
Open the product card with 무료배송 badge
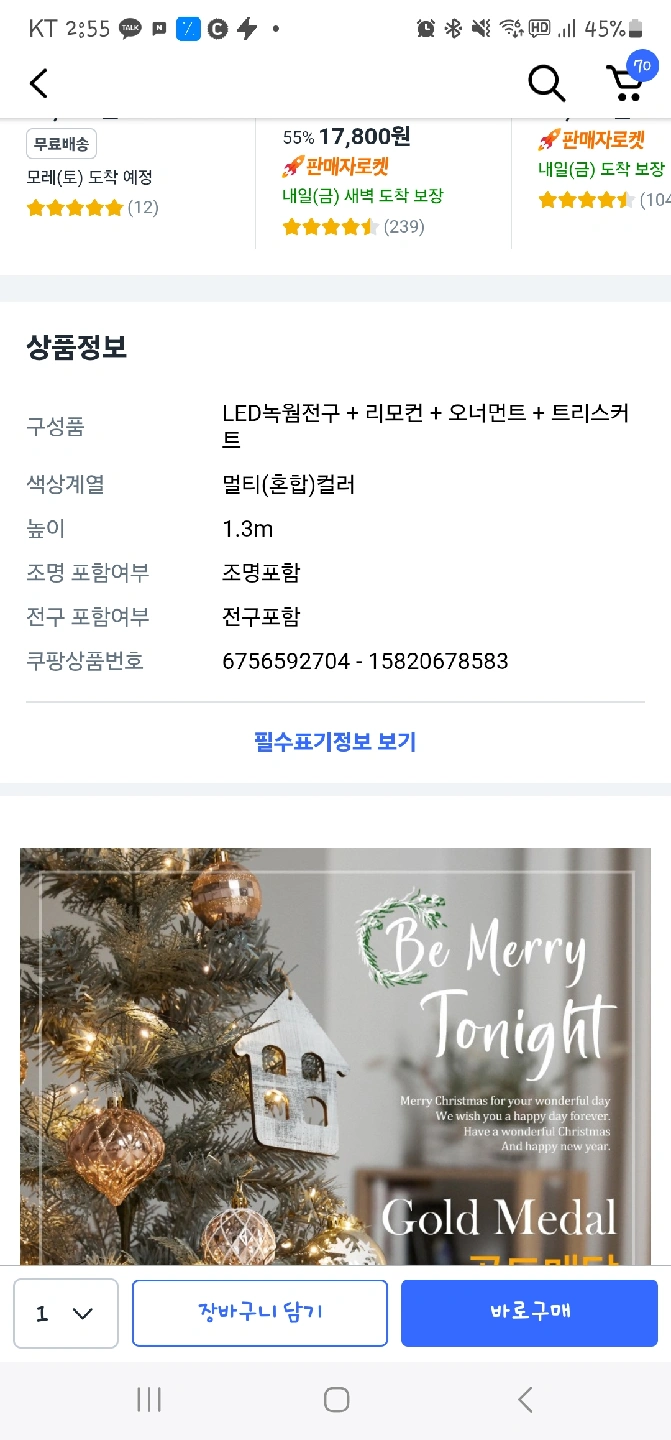coord(127,182)
